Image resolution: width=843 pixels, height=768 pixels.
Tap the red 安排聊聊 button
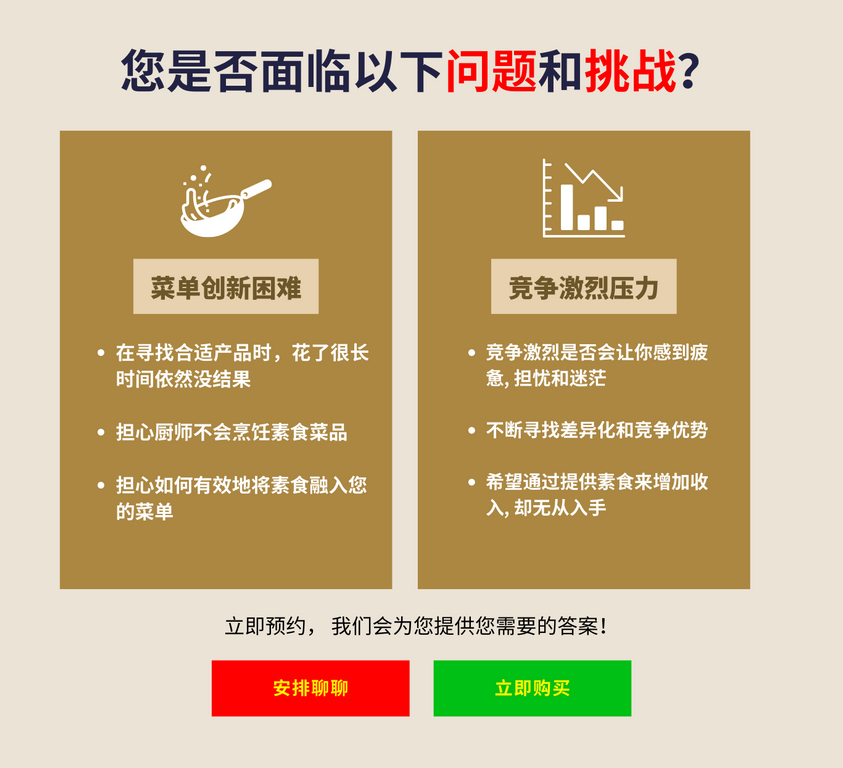(310, 688)
